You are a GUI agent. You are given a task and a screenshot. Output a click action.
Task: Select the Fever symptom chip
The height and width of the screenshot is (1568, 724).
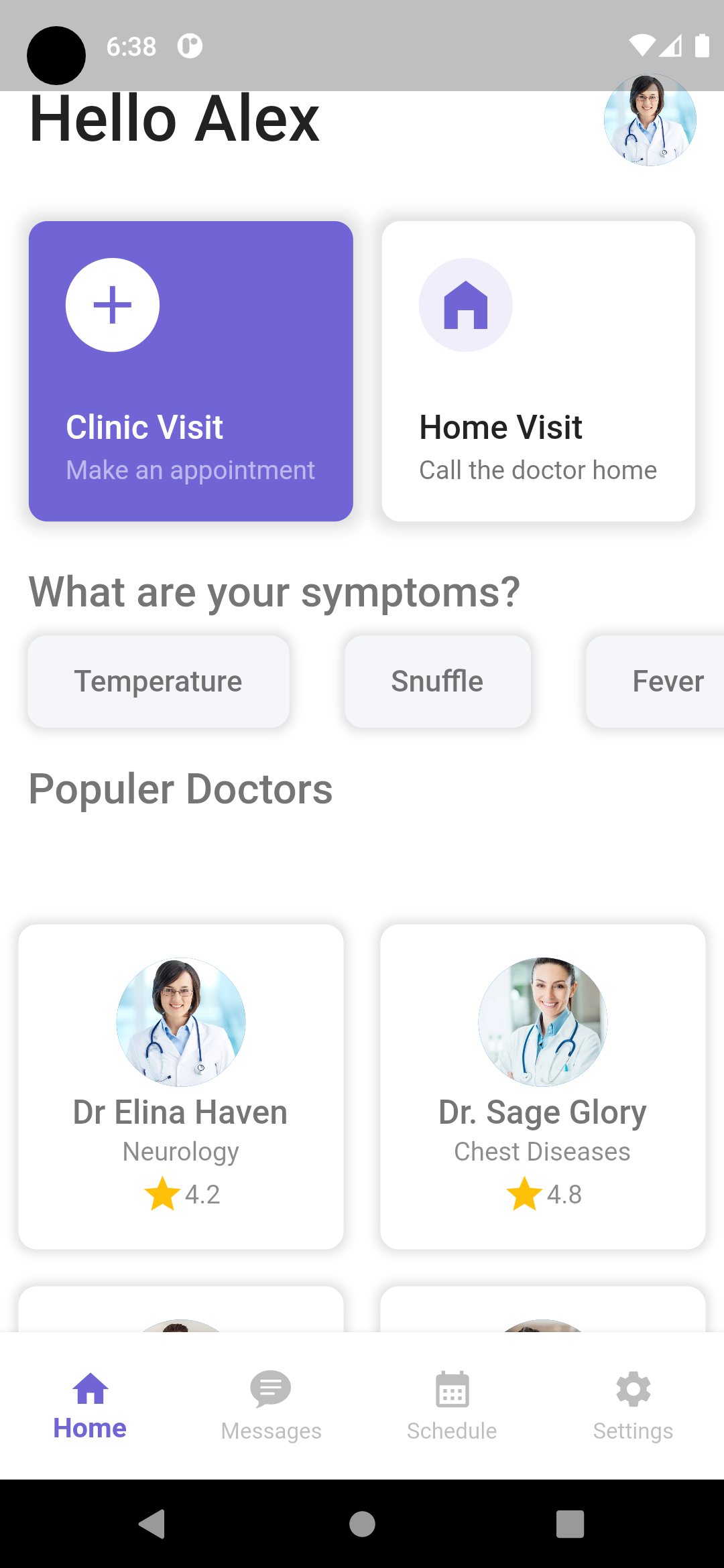point(668,681)
